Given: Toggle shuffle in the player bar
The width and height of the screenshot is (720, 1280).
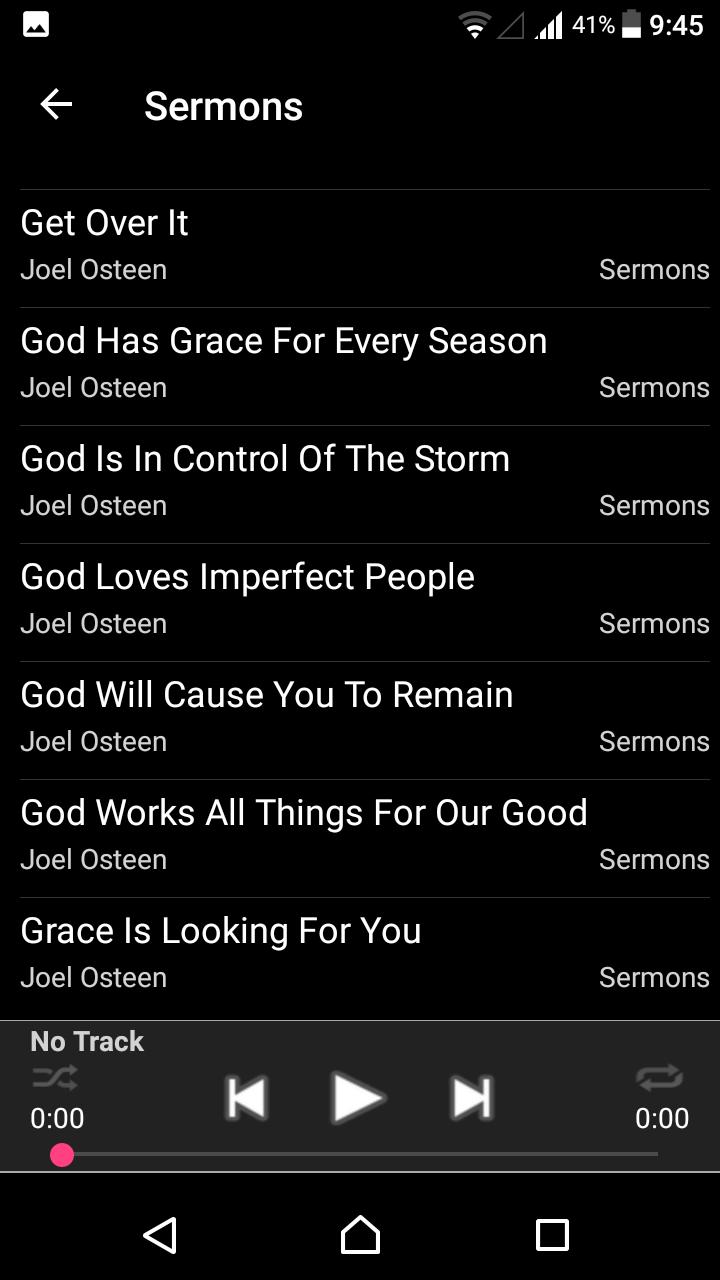Looking at the screenshot, I should [55, 1077].
